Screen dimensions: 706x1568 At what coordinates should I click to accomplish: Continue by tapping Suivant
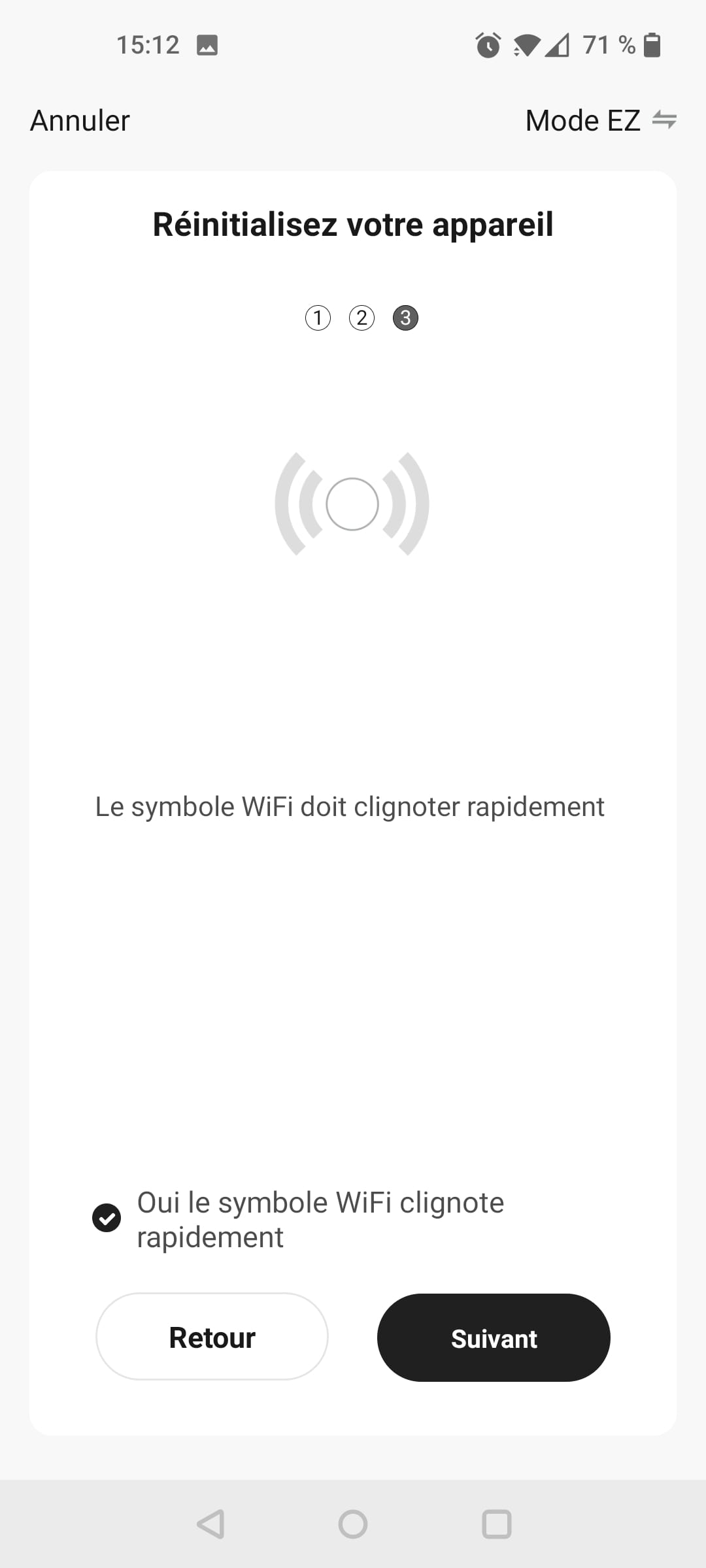[x=494, y=1337]
